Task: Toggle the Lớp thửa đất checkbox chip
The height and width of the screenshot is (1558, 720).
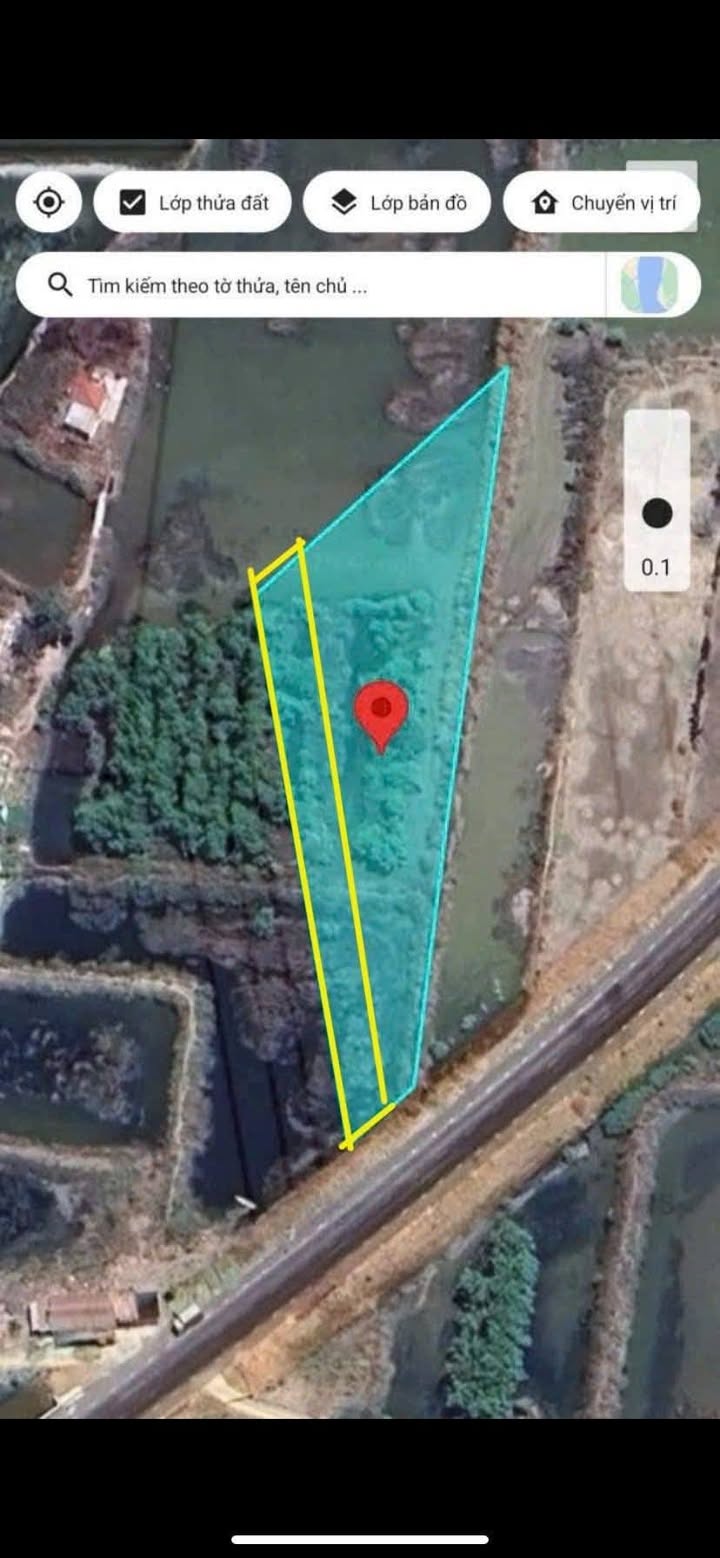Action: pyautogui.click(x=193, y=203)
